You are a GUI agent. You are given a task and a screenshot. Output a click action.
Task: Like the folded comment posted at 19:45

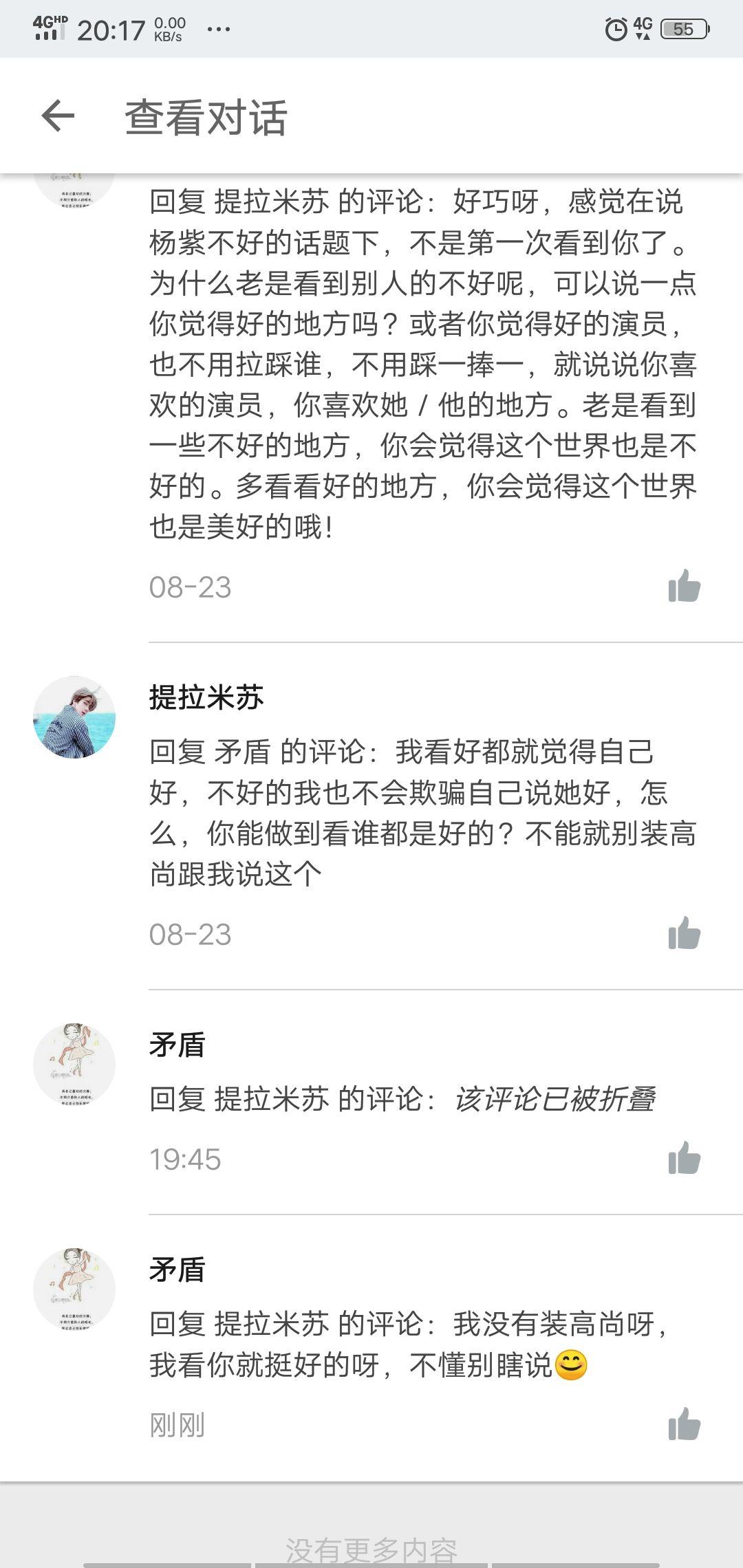(x=684, y=1159)
